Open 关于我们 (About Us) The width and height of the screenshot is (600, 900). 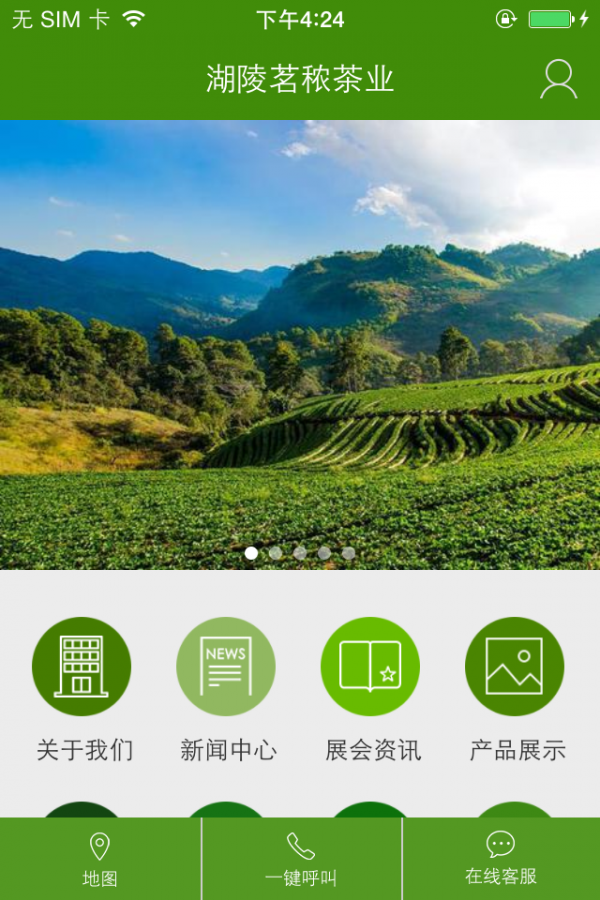point(82,667)
